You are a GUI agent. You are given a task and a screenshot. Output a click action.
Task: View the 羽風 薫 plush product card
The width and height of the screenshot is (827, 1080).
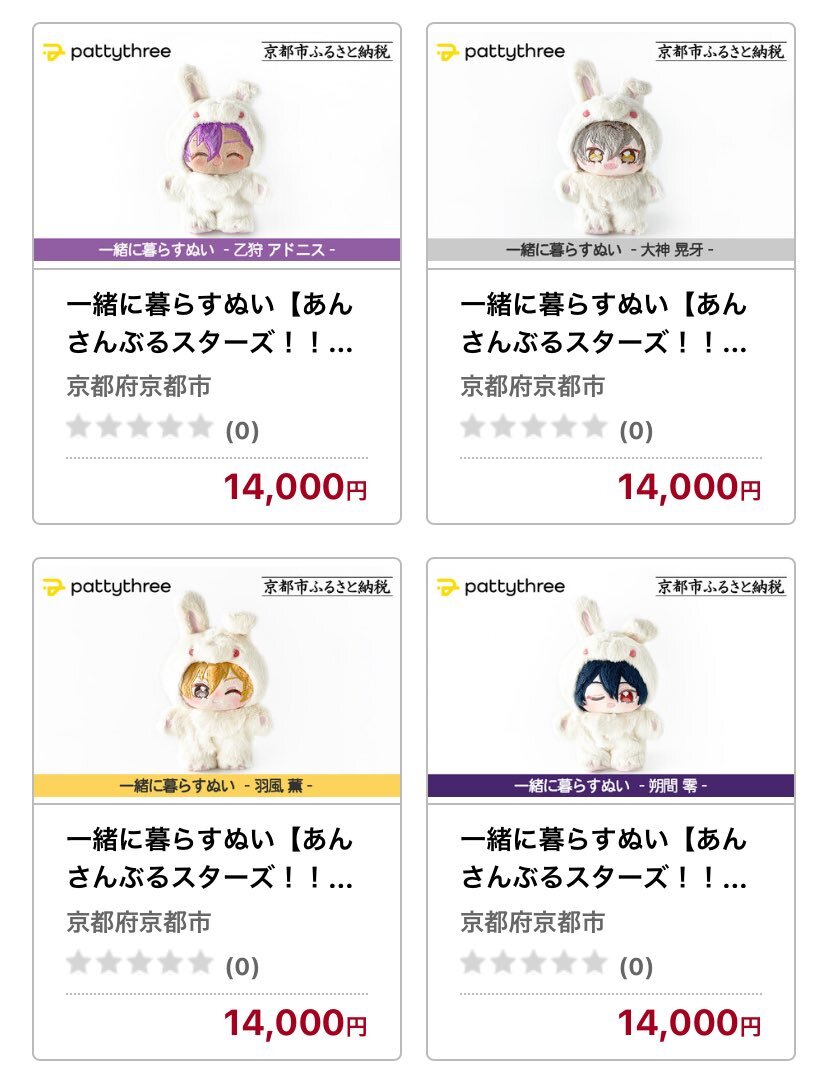216,685
